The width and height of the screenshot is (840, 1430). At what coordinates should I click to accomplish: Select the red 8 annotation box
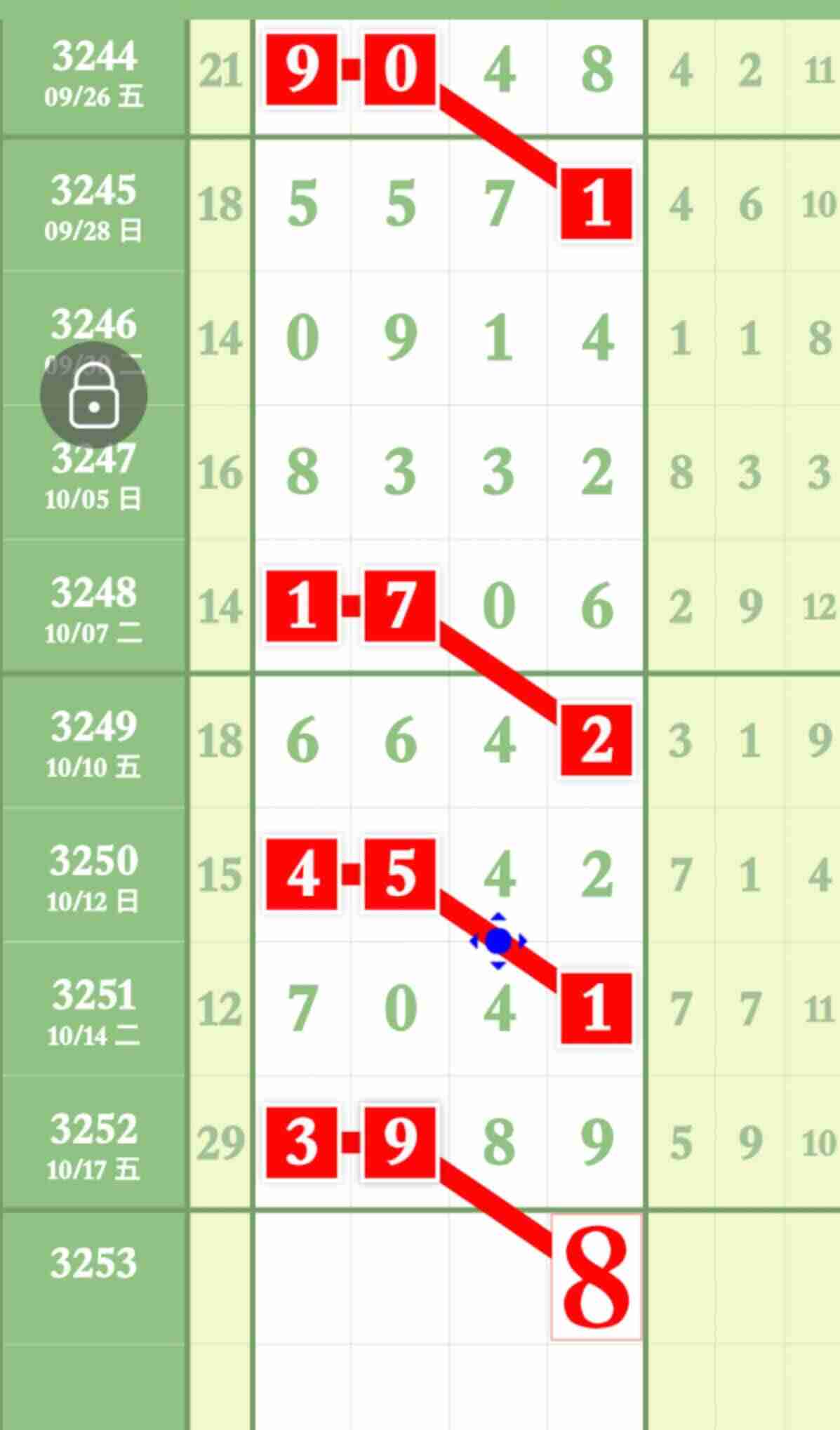[596, 1277]
